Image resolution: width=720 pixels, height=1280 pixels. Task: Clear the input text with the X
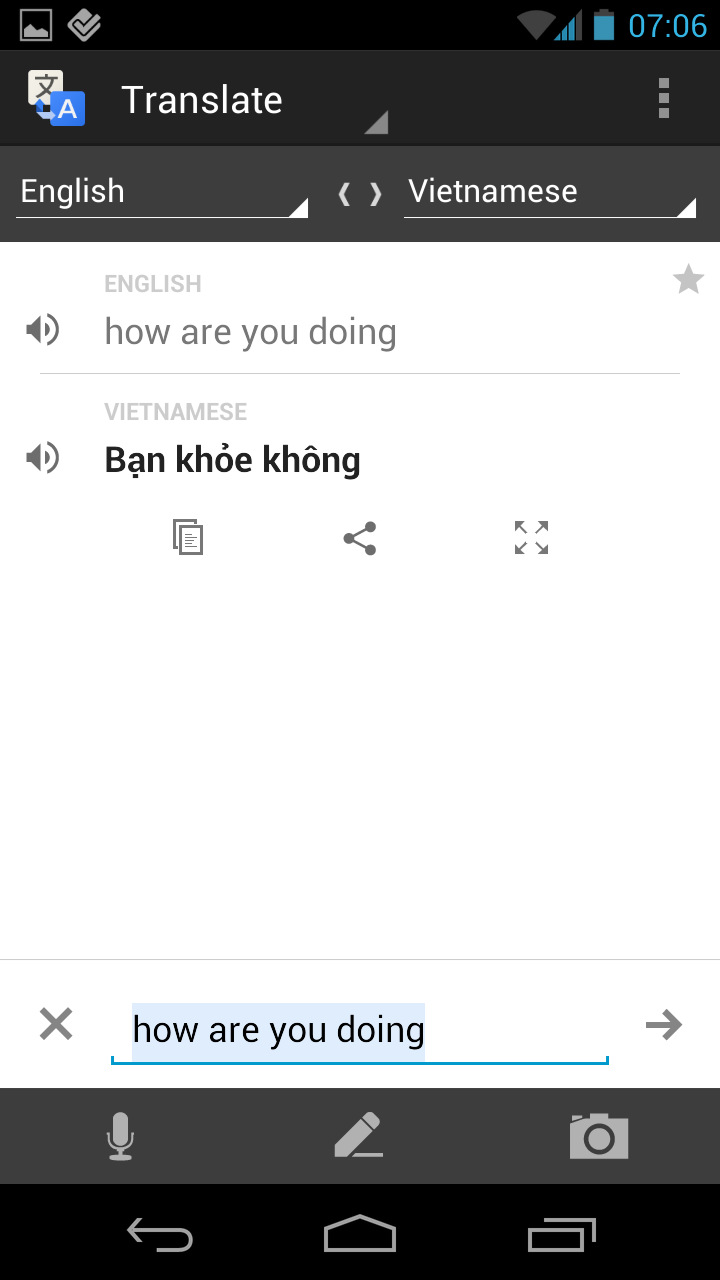[56, 1024]
